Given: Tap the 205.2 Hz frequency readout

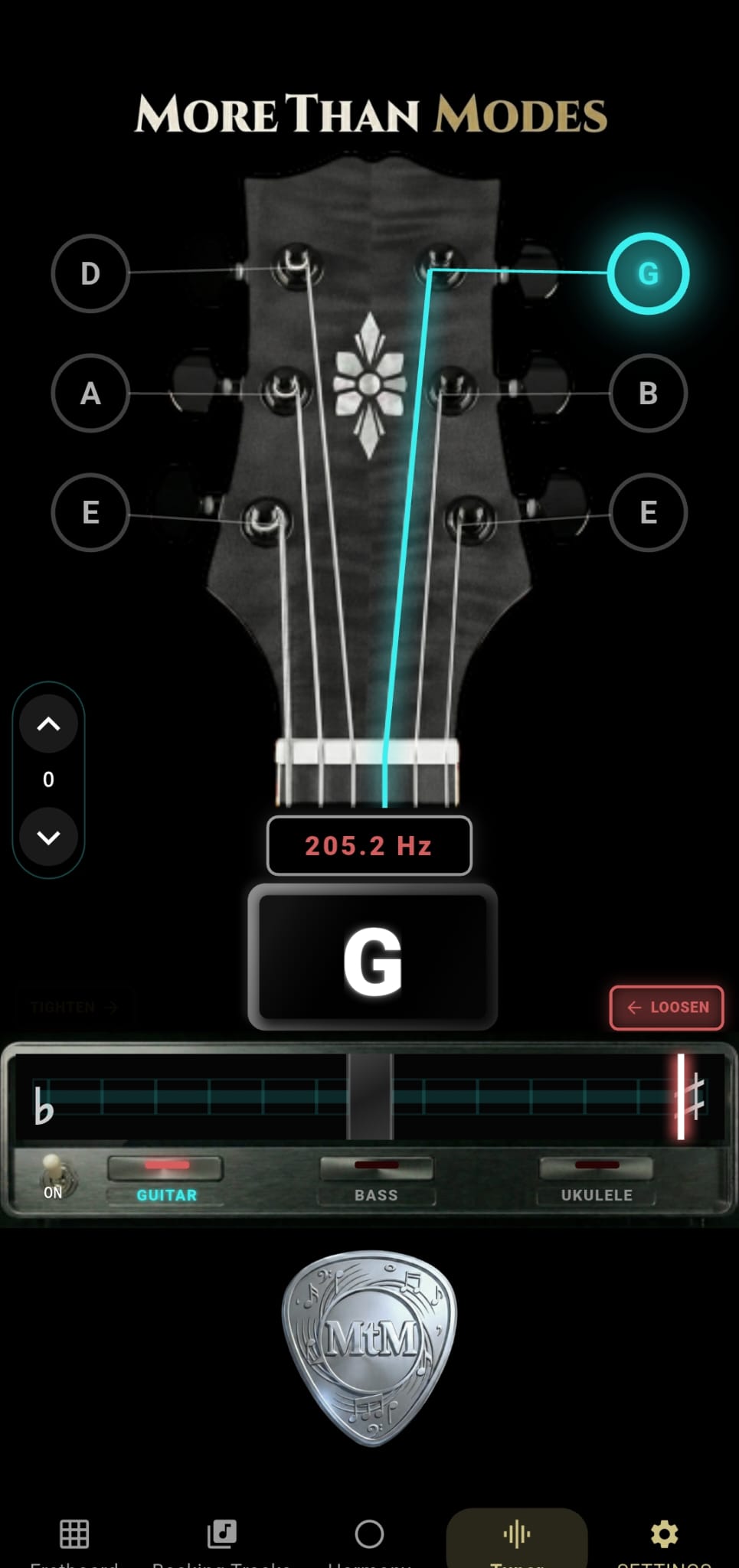Looking at the screenshot, I should 369,845.
